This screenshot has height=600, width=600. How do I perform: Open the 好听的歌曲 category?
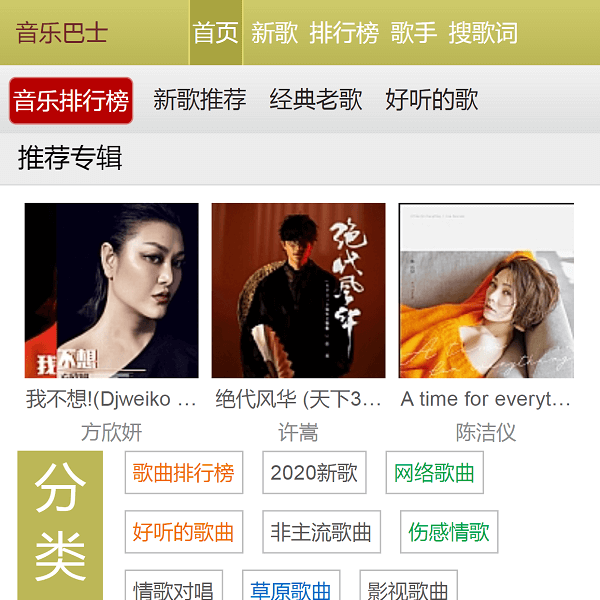coord(183,532)
